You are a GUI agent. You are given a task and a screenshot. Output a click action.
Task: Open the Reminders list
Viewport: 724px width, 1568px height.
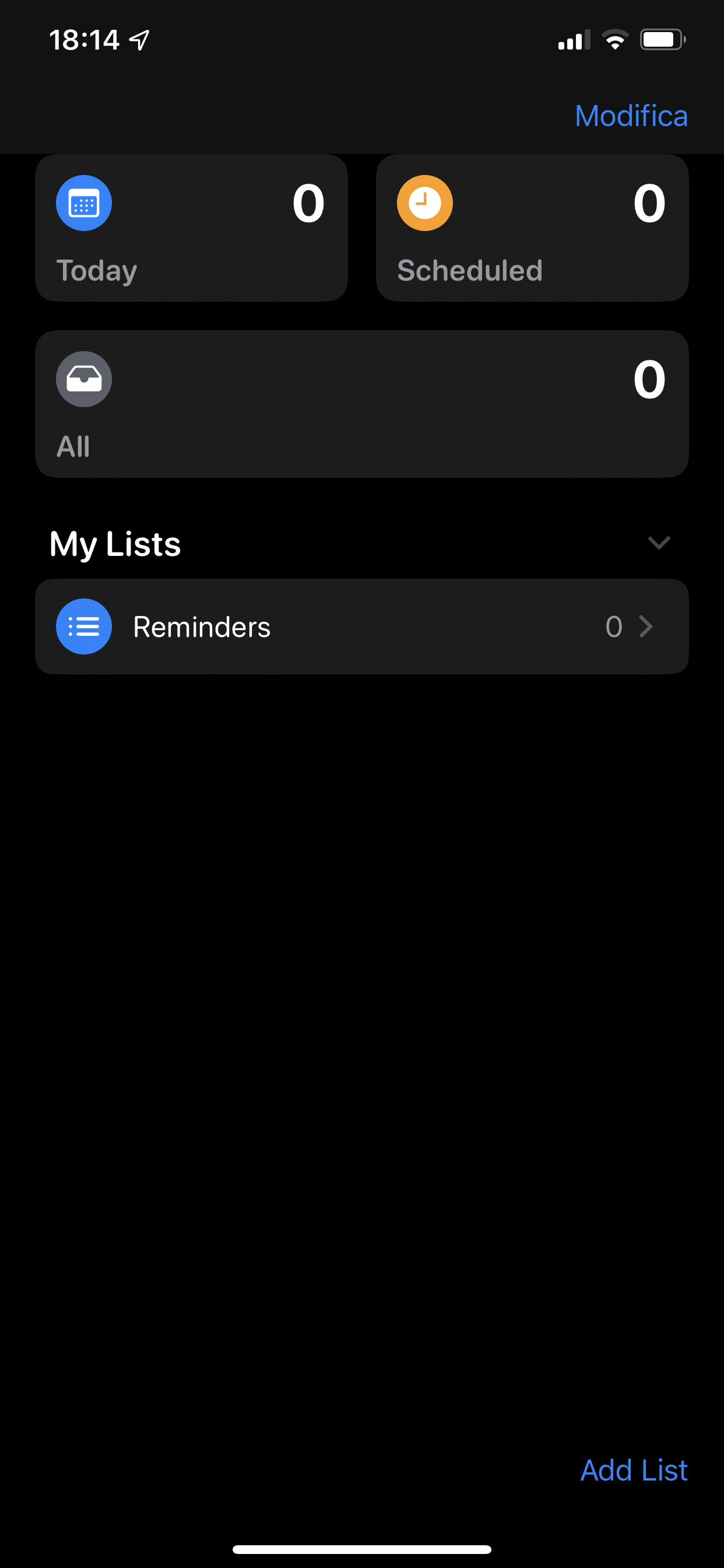[x=361, y=626]
